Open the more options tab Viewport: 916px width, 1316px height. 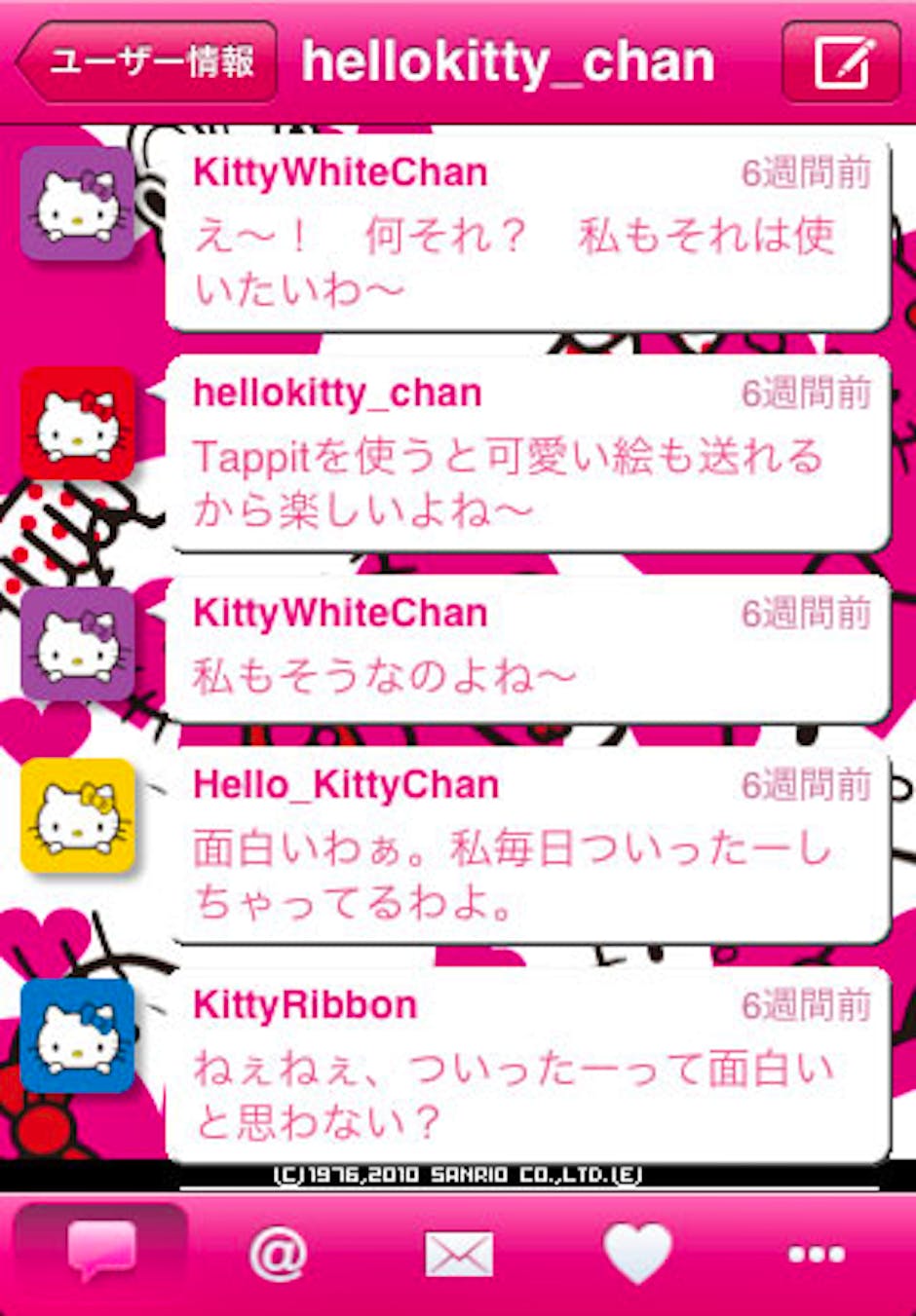(817, 1254)
